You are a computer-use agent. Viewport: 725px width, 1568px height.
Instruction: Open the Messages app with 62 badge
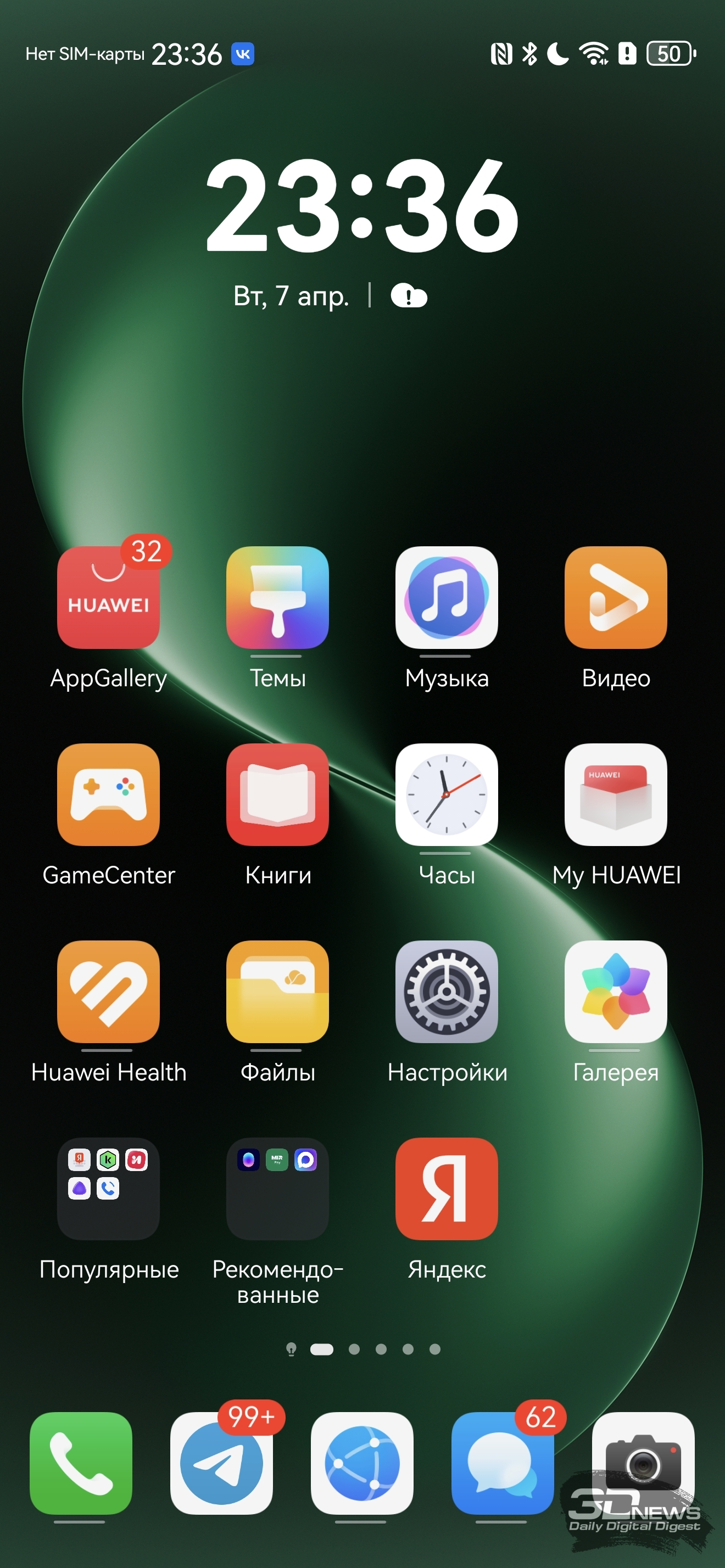point(502,1463)
